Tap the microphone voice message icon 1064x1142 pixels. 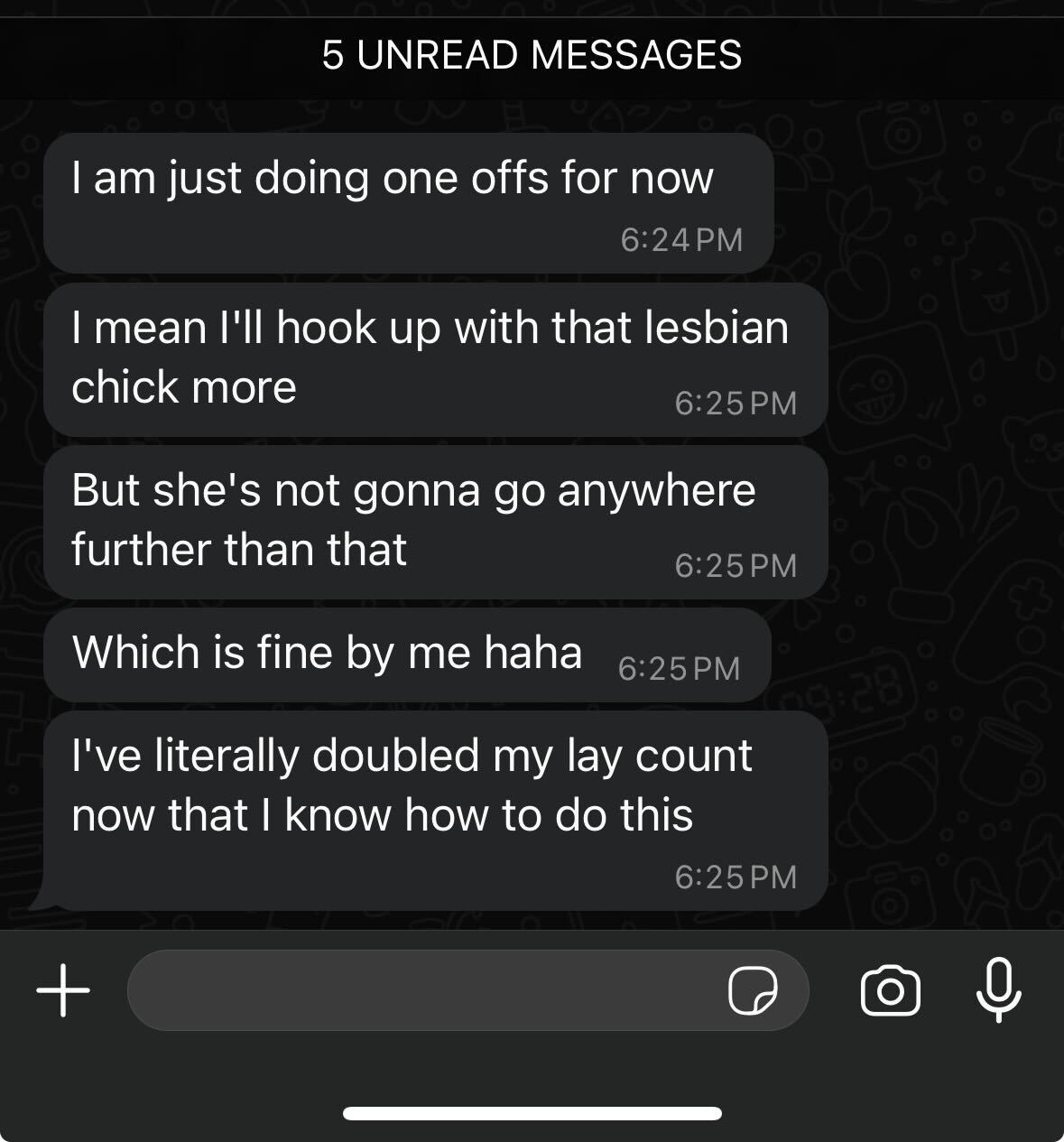[x=998, y=989]
